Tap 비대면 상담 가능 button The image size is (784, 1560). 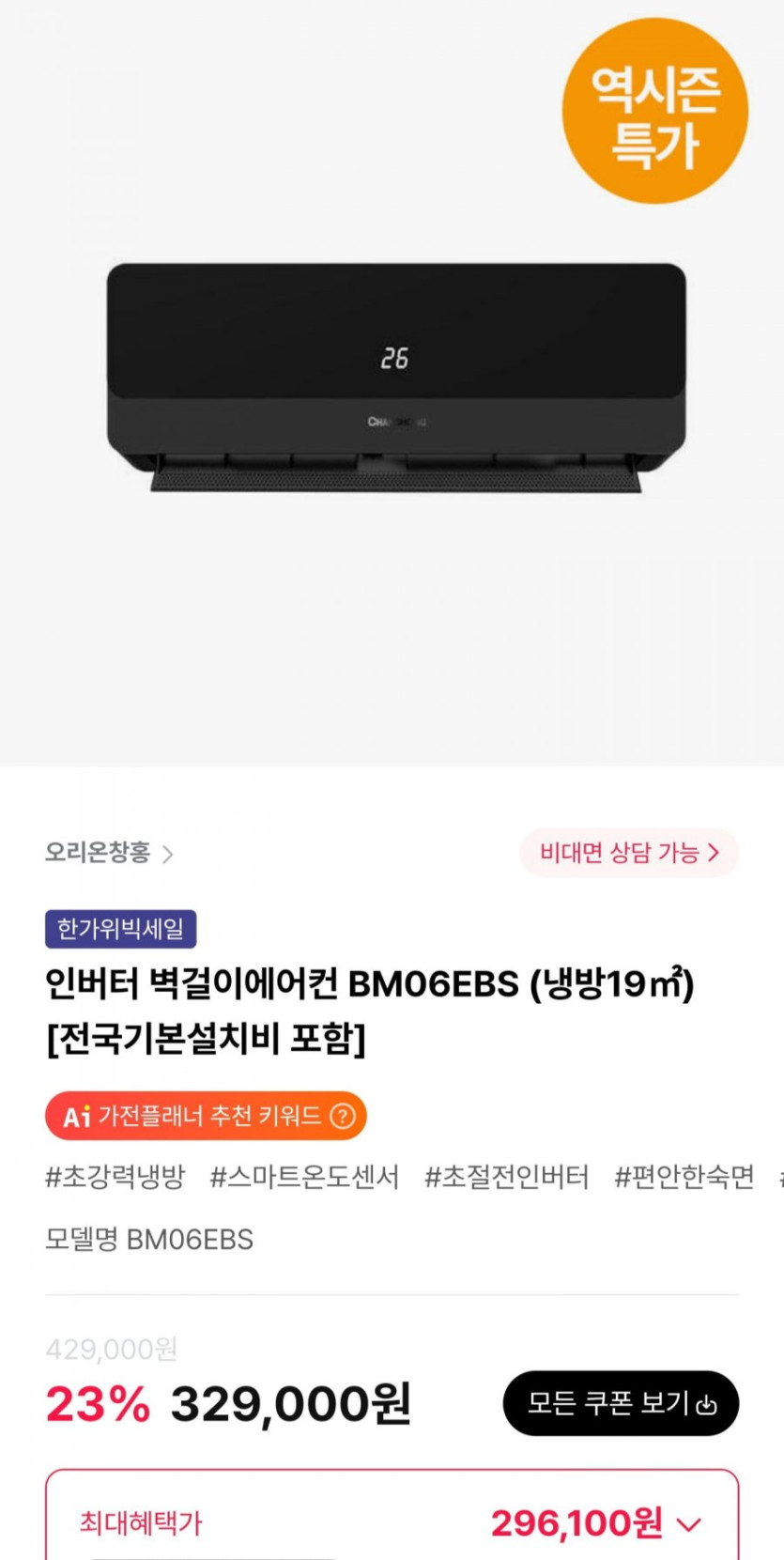(x=629, y=853)
